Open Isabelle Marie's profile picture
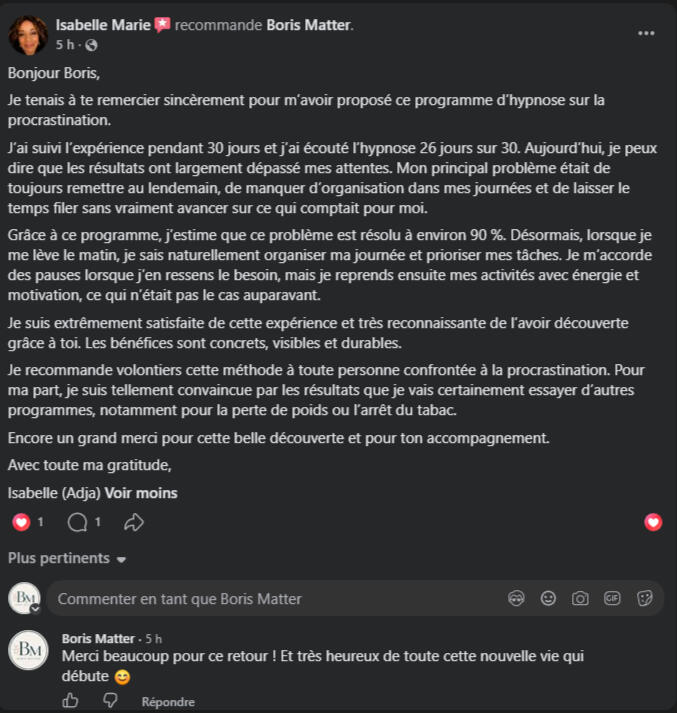Viewport: 677px width, 713px height. 28,35
